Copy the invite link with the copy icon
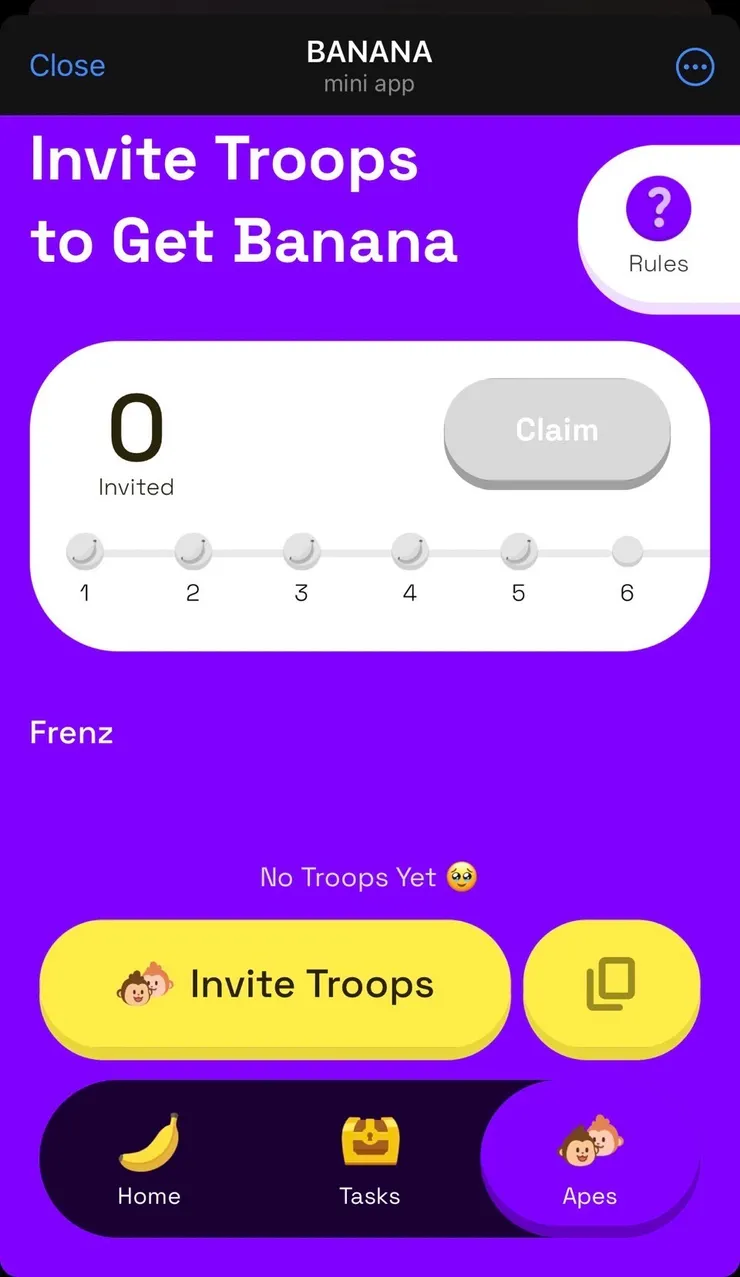This screenshot has width=740, height=1277. [611, 984]
